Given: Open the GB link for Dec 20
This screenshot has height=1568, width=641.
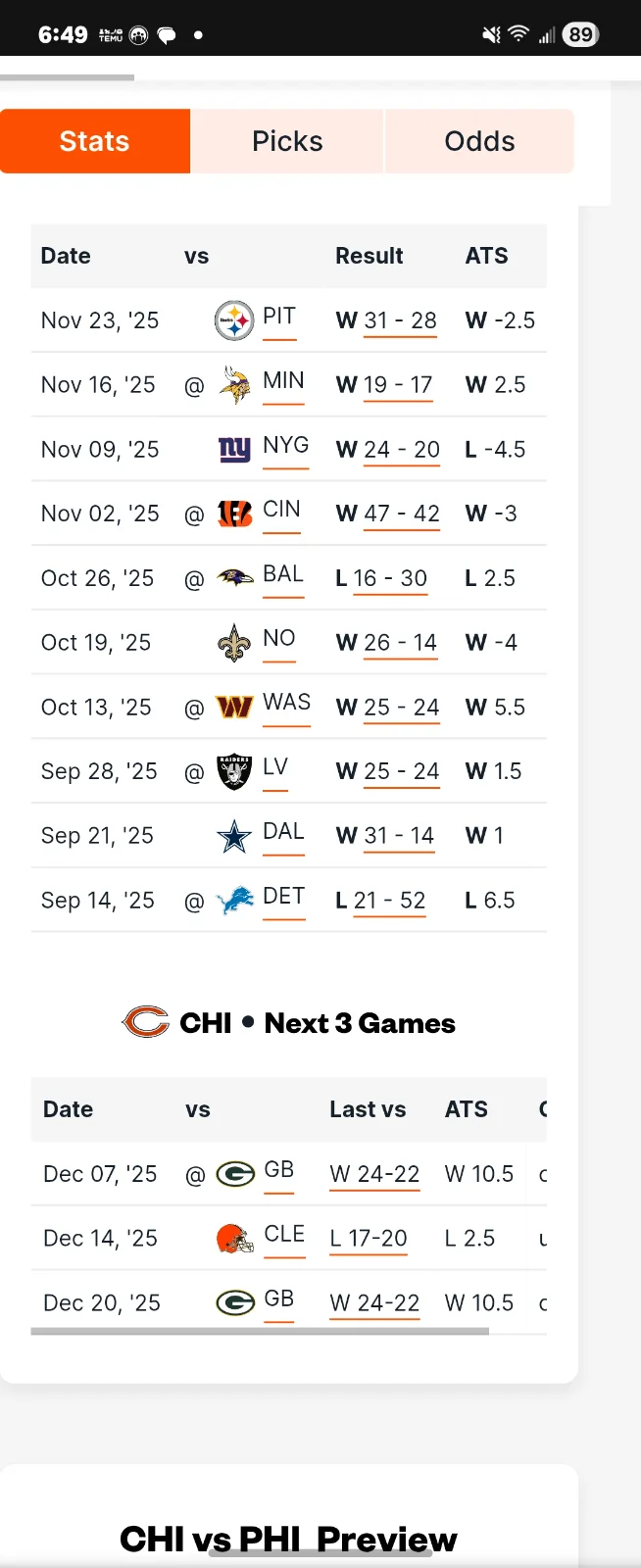Looking at the screenshot, I should (279, 1299).
